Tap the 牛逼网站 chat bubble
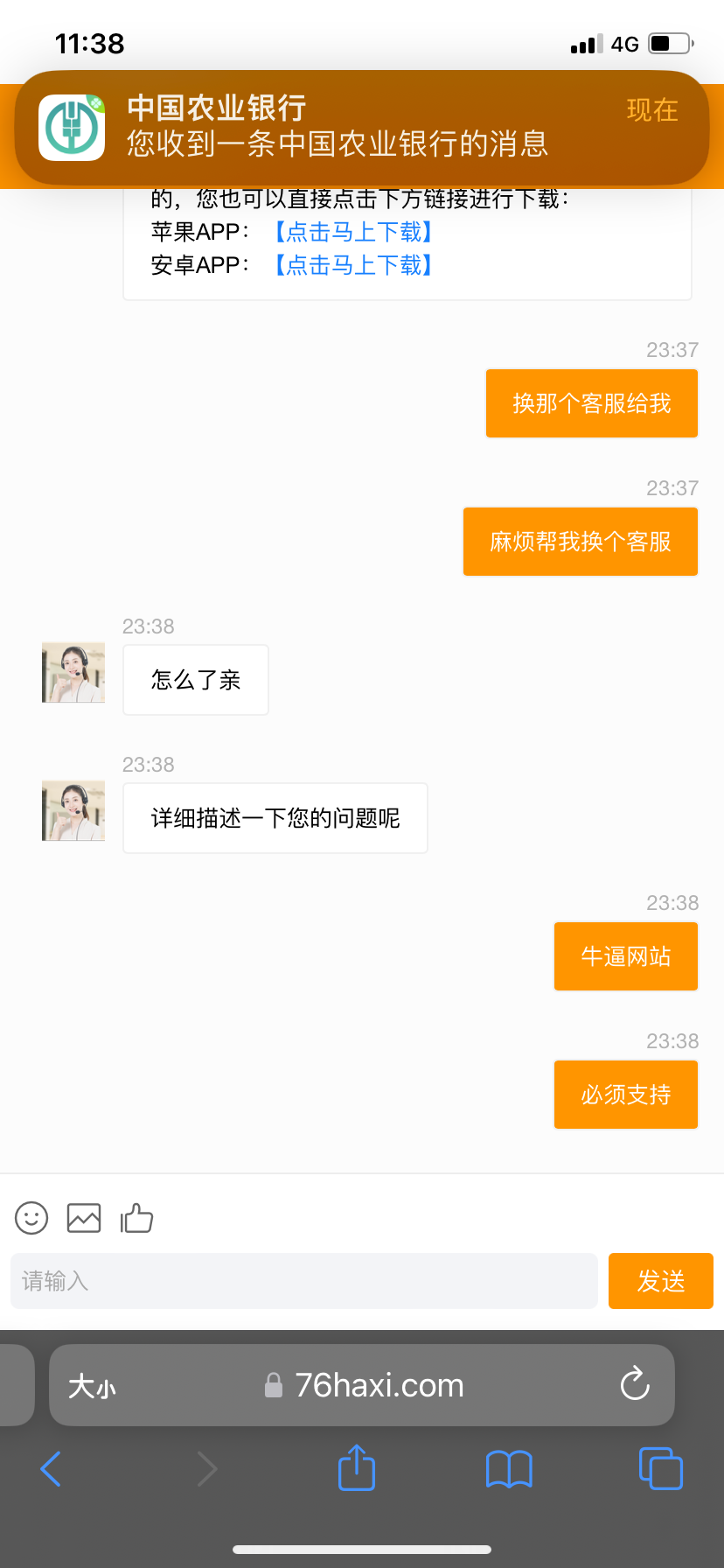724x1568 pixels. (625, 956)
